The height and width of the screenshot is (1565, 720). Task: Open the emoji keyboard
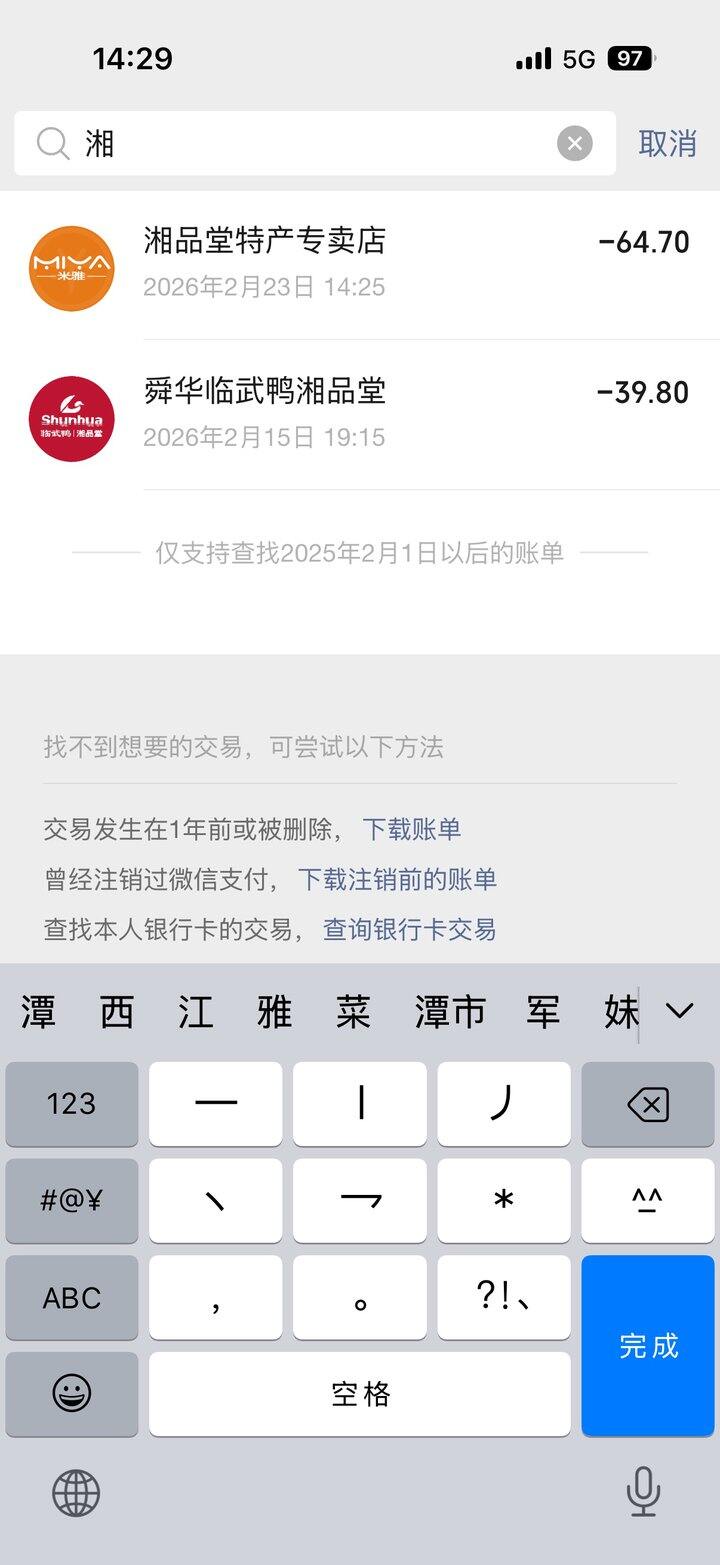coord(72,1394)
